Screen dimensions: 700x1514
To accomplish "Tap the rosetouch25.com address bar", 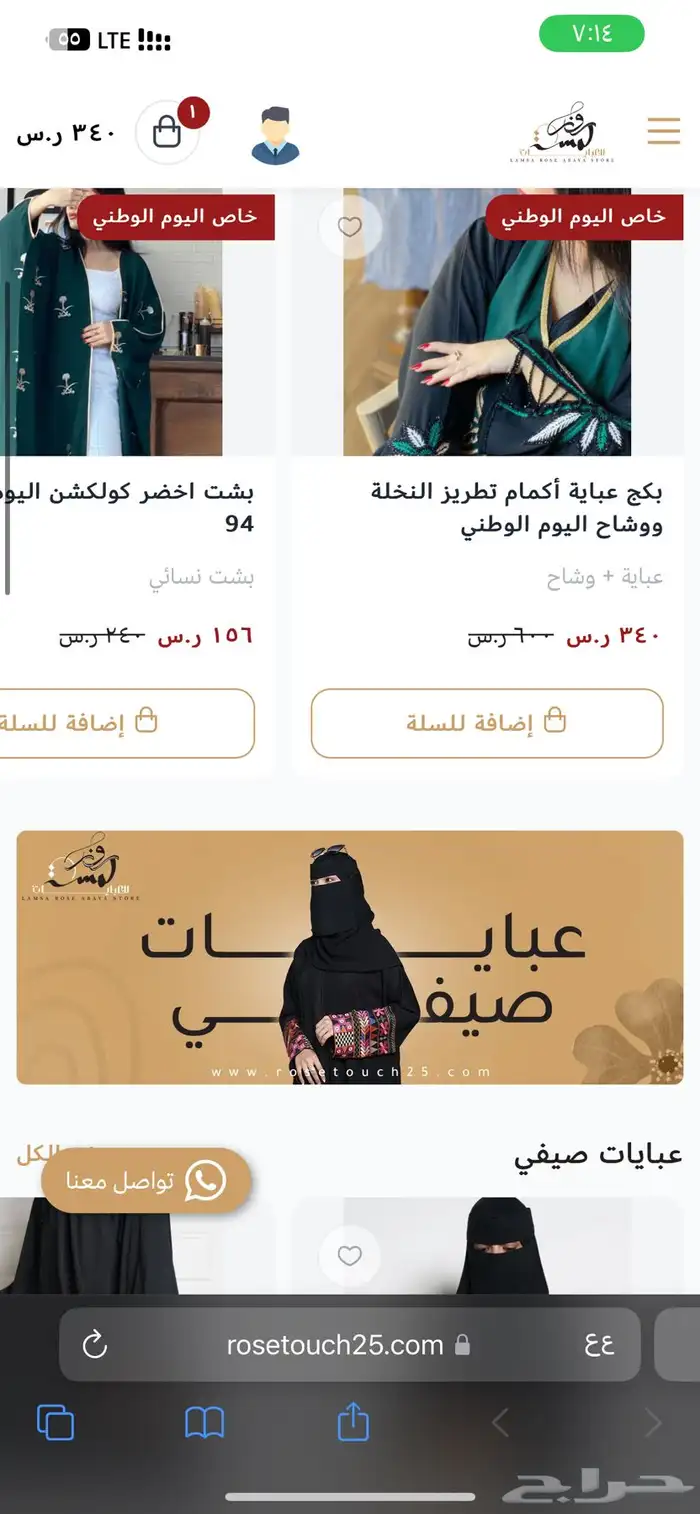I will (335, 1345).
